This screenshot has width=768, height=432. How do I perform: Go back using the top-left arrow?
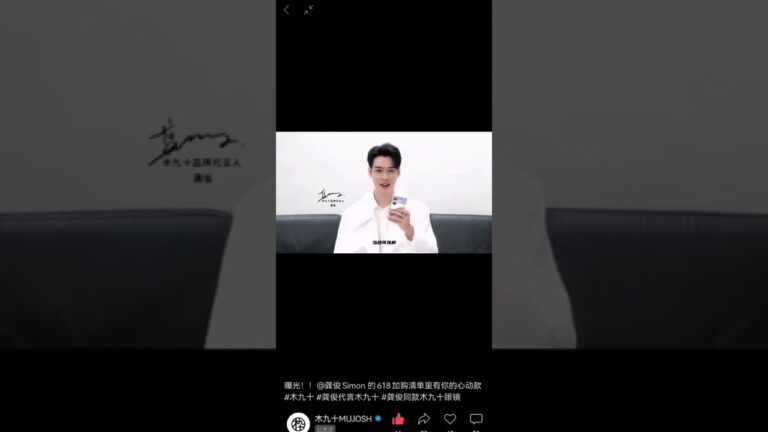click(286, 10)
